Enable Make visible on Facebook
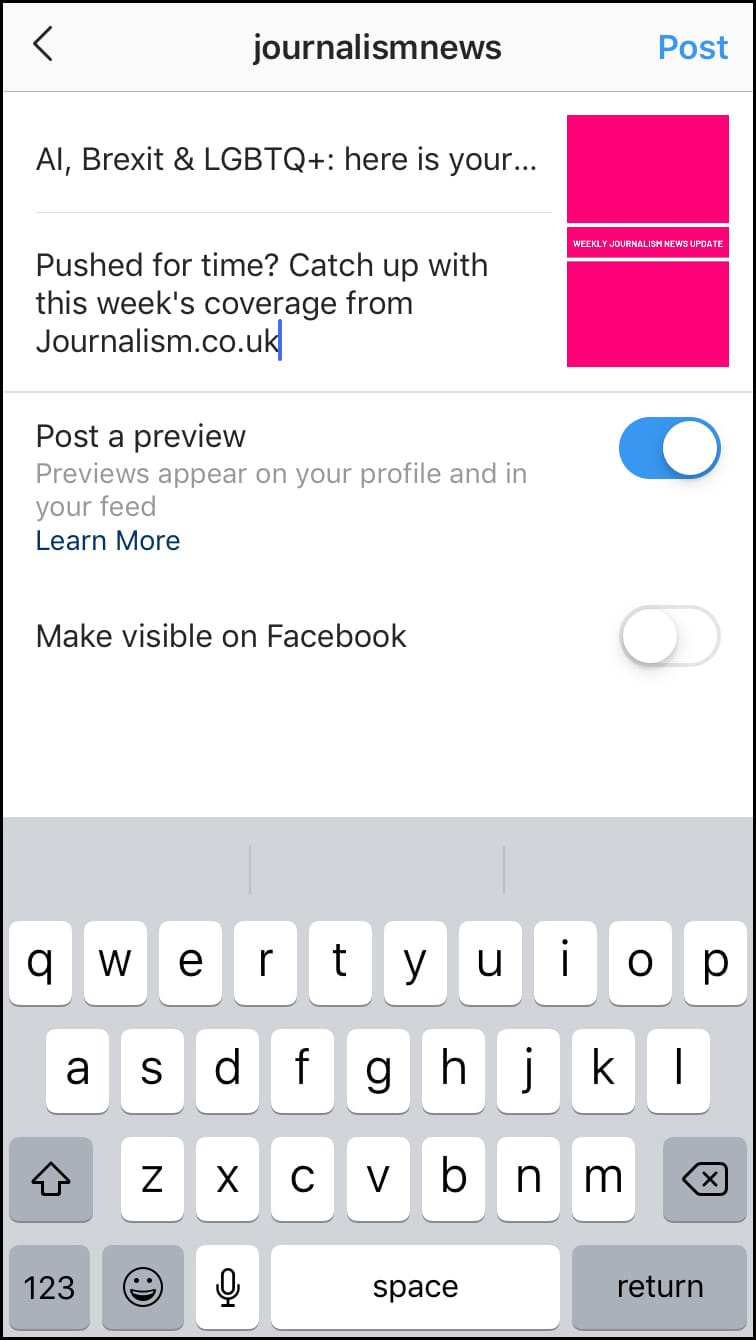 [669, 636]
